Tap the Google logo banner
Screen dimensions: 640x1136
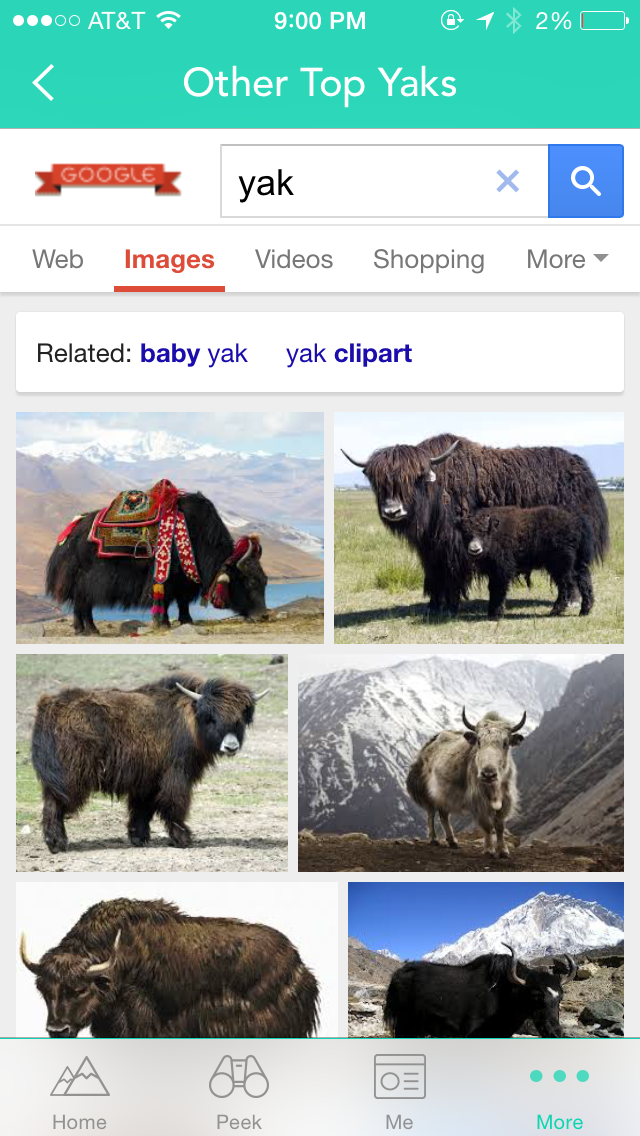pyautogui.click(x=108, y=180)
